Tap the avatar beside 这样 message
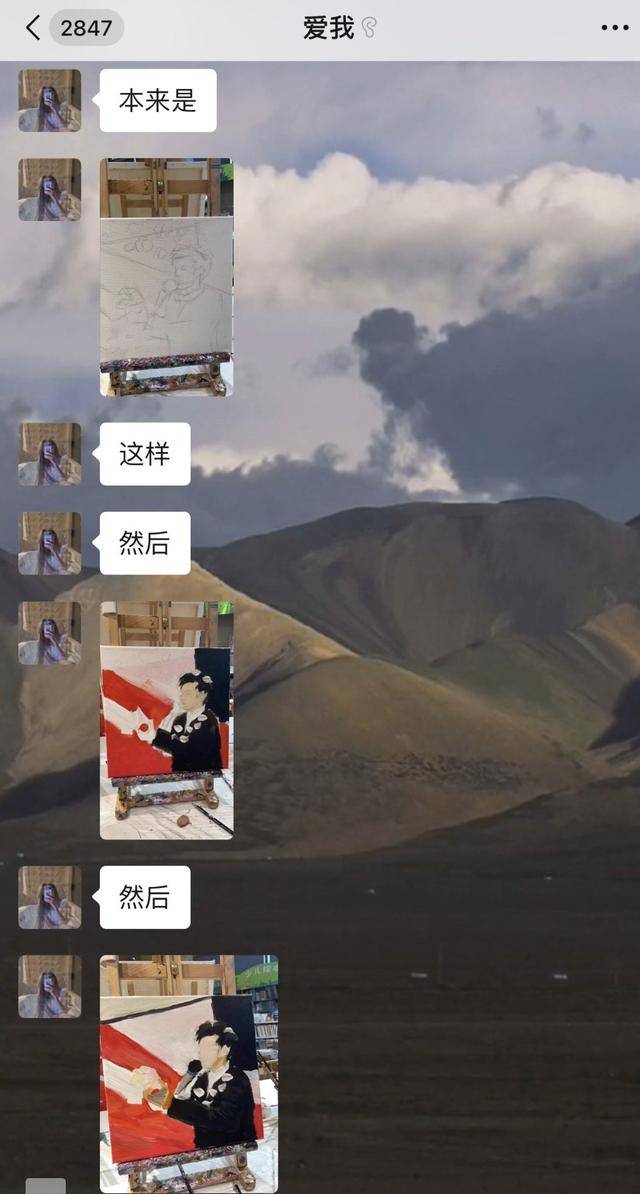Screen dimensions: 640x1194 (49, 454)
